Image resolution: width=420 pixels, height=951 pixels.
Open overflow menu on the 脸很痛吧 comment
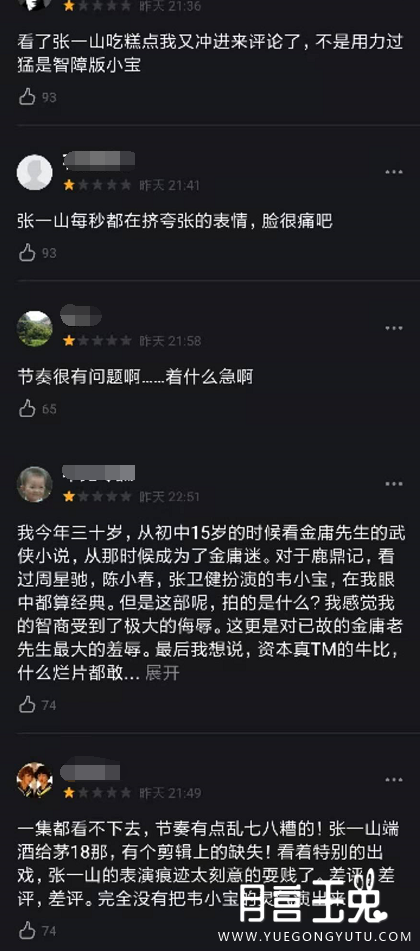[x=394, y=172]
